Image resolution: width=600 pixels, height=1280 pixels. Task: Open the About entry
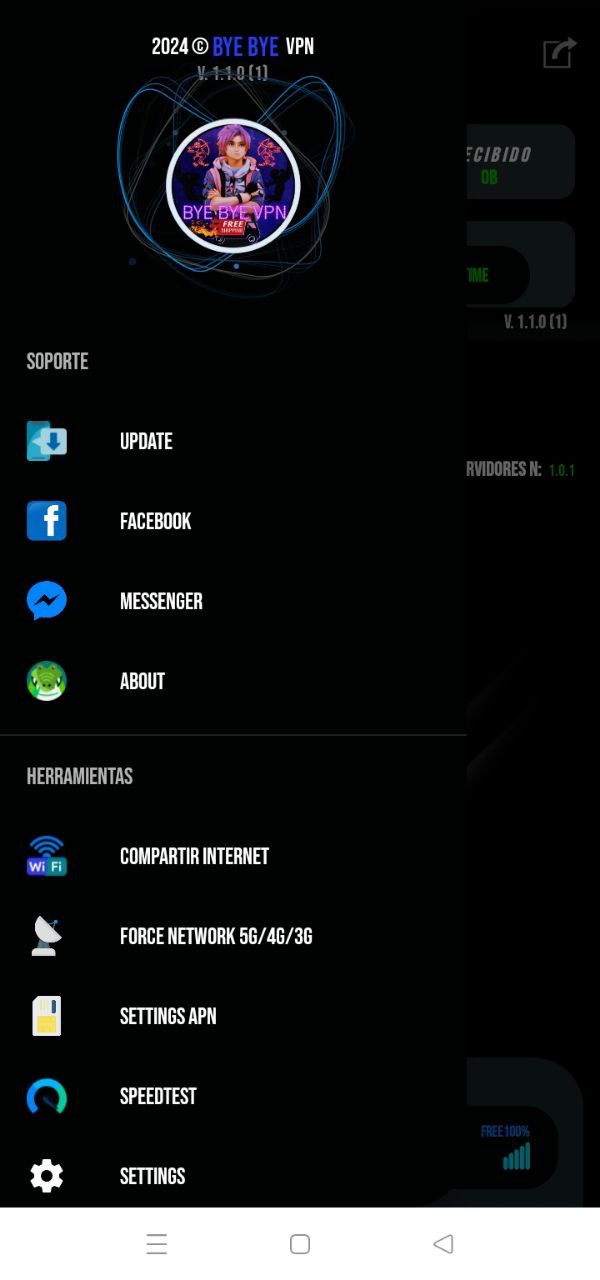142,681
